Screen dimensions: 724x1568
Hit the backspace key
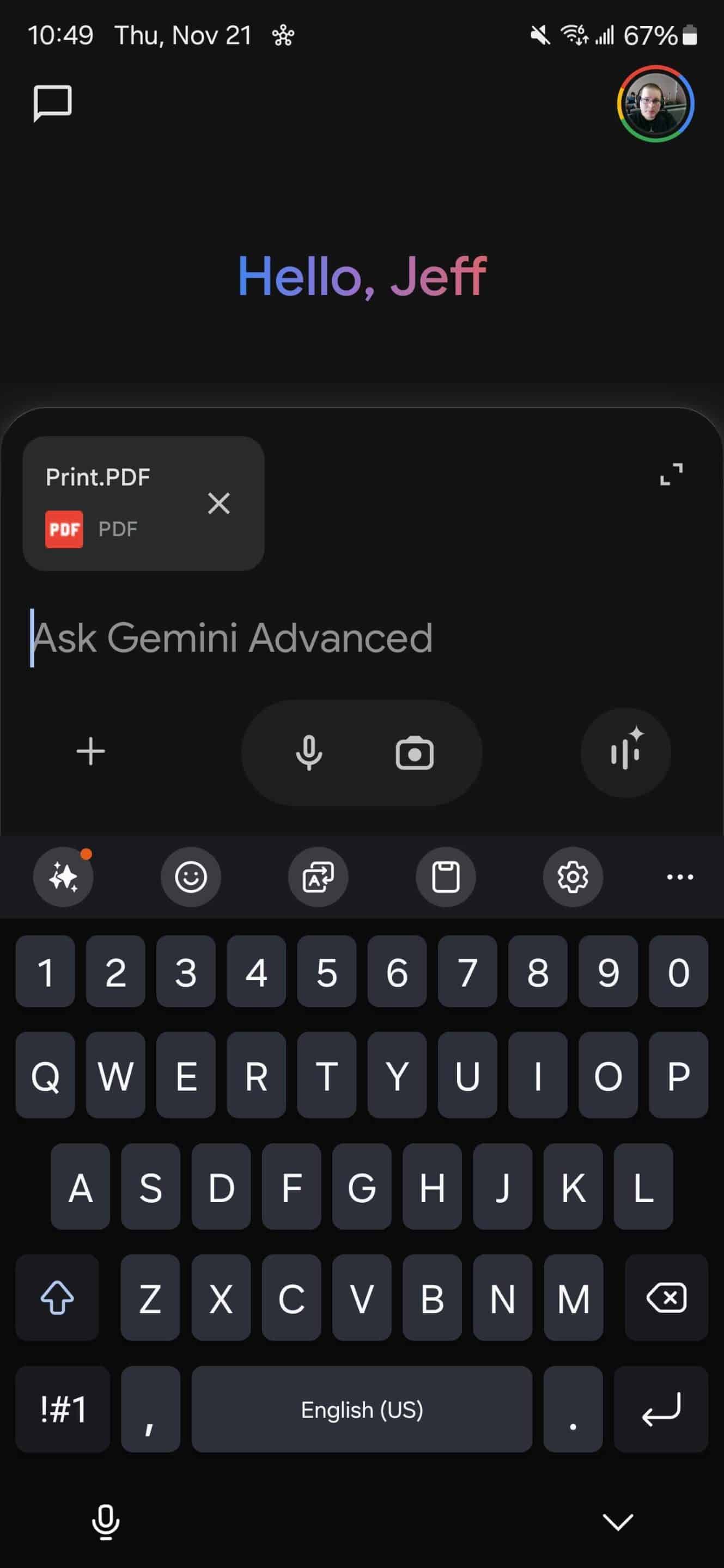pyautogui.click(x=666, y=1298)
